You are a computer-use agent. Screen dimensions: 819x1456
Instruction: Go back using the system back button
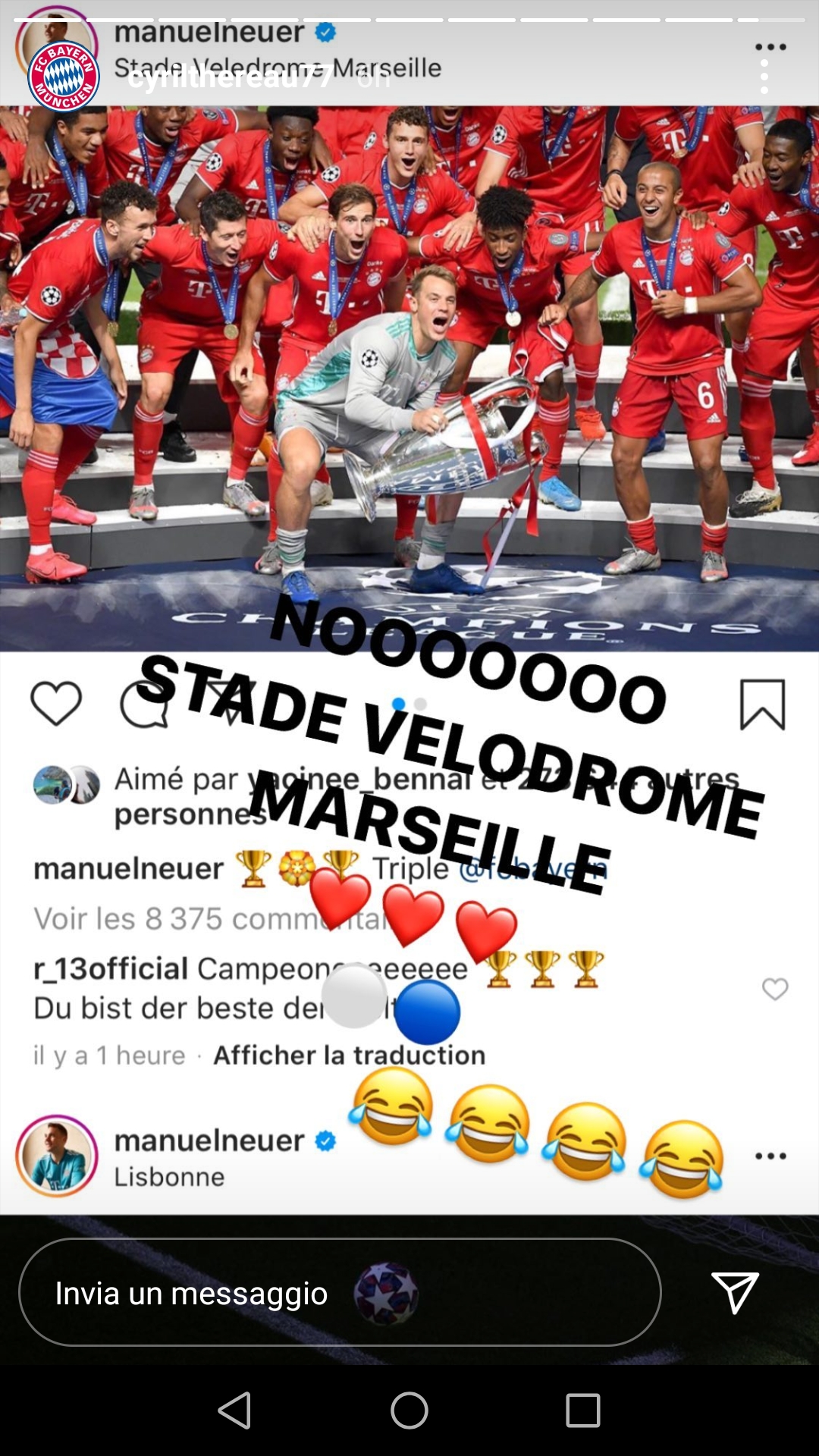click(x=234, y=1410)
